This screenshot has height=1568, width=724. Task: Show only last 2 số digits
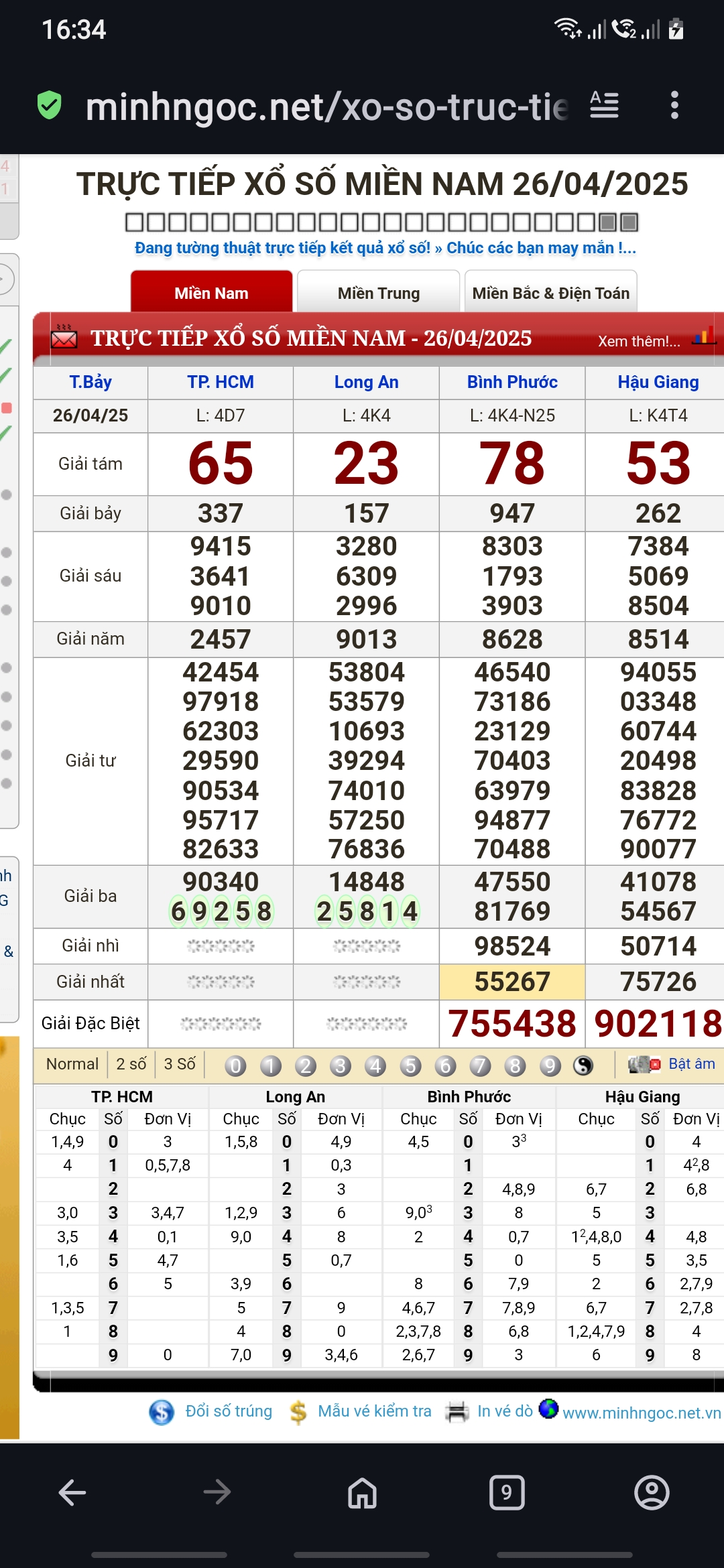(x=131, y=1064)
